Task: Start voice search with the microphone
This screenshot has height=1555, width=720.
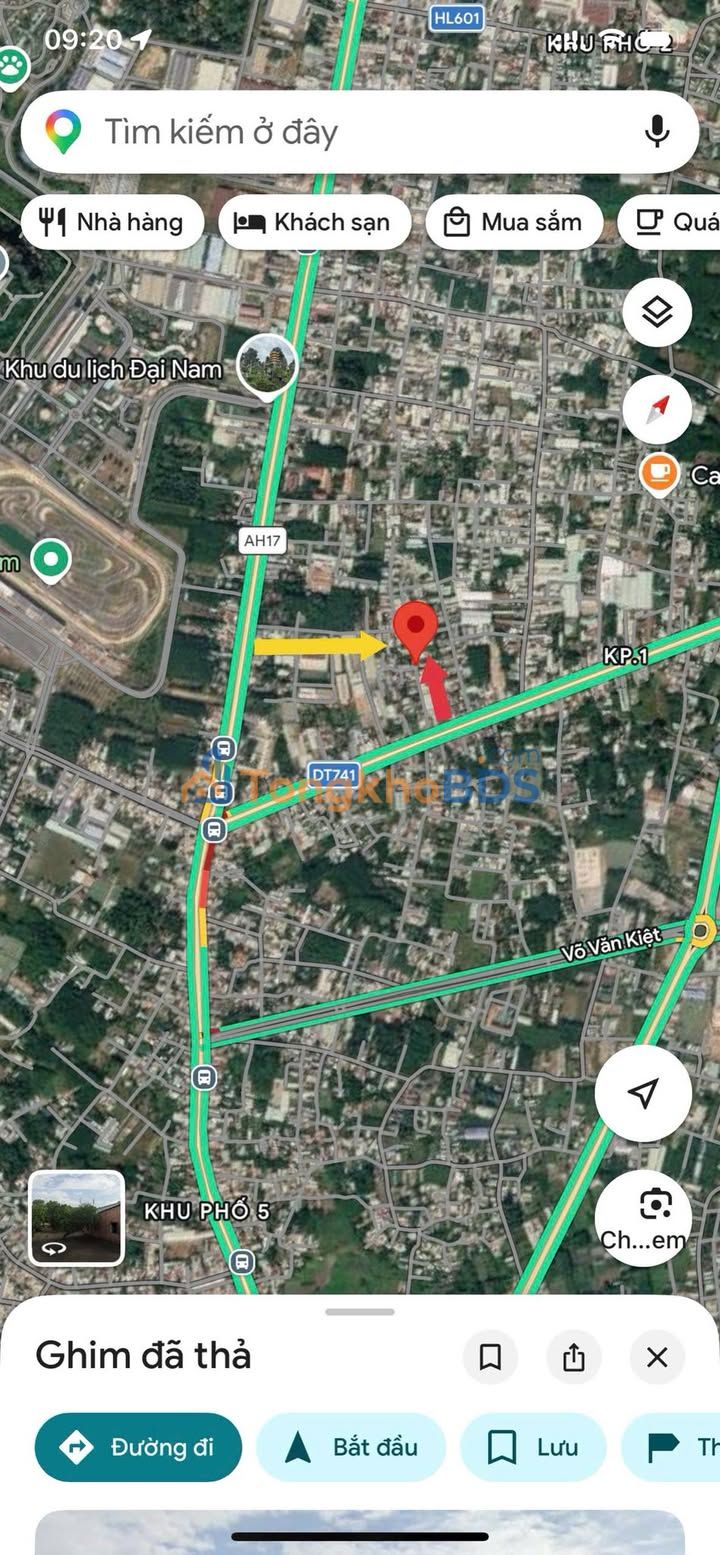Action: pyautogui.click(x=657, y=131)
